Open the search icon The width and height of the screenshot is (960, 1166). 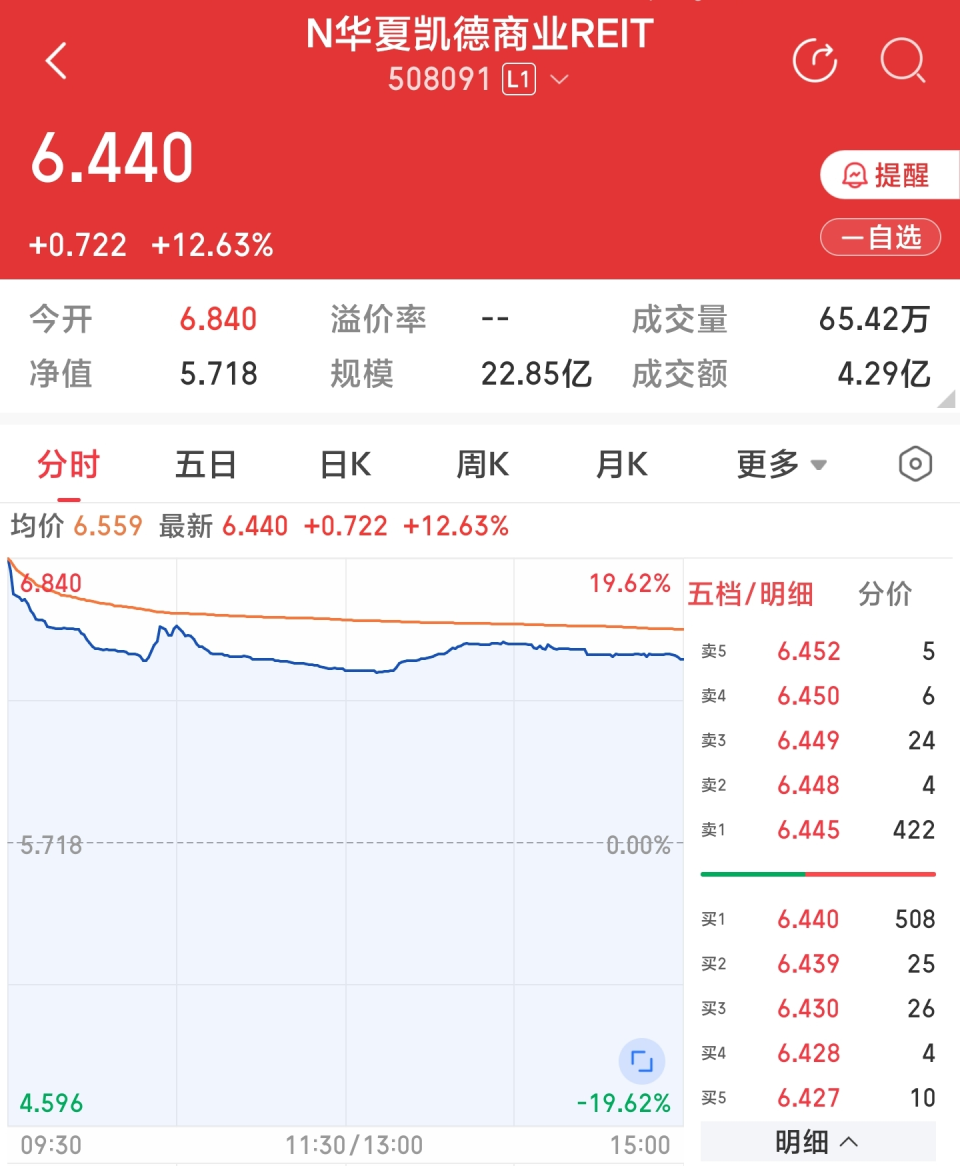903,60
